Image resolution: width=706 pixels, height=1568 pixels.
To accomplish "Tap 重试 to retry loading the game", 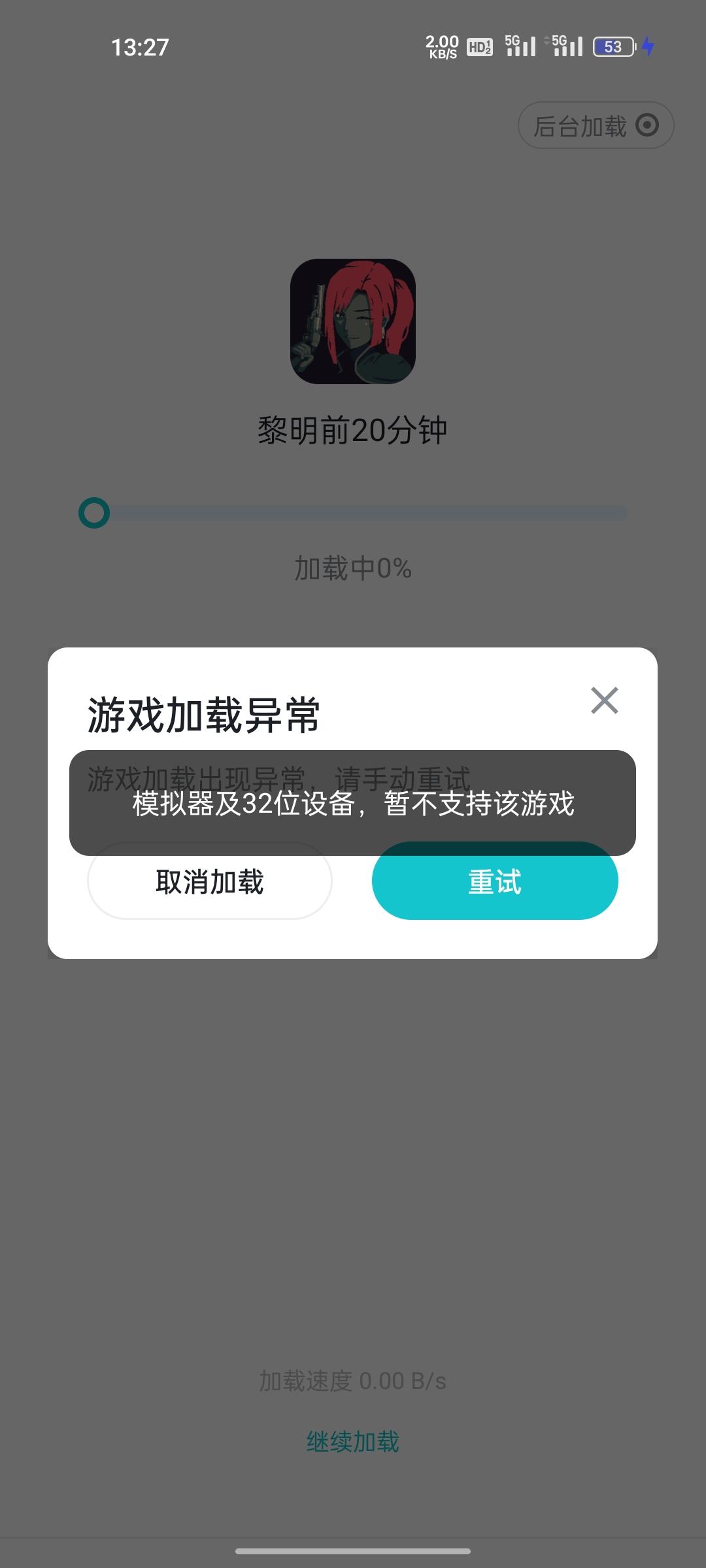I will coord(494,881).
